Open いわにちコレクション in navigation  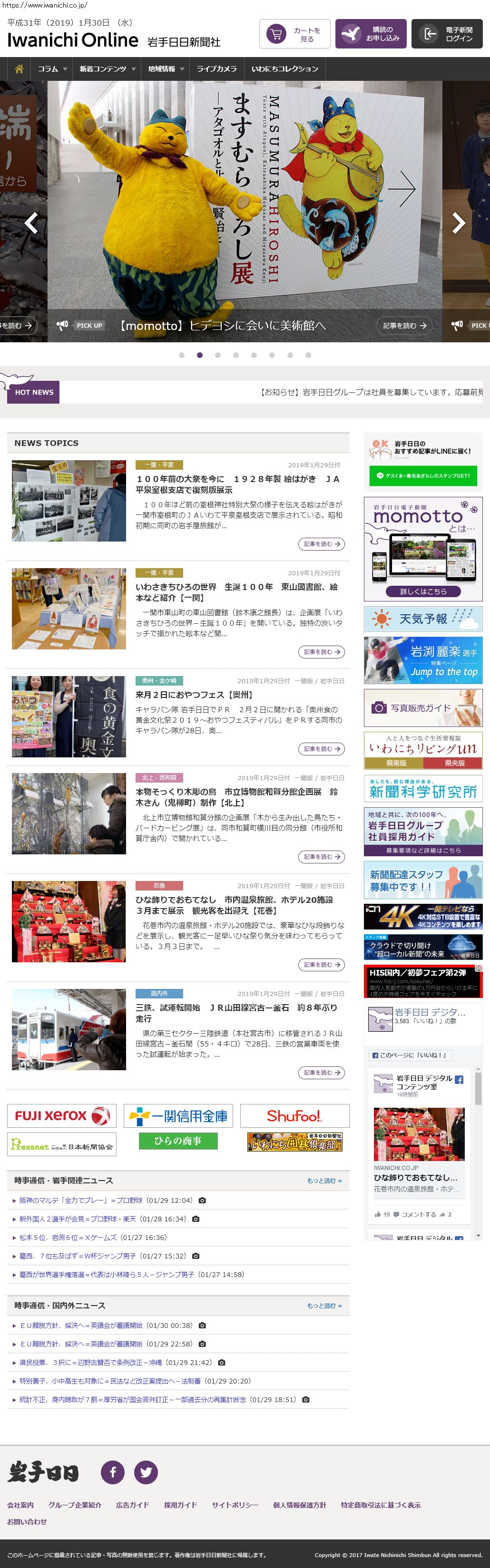pos(284,69)
